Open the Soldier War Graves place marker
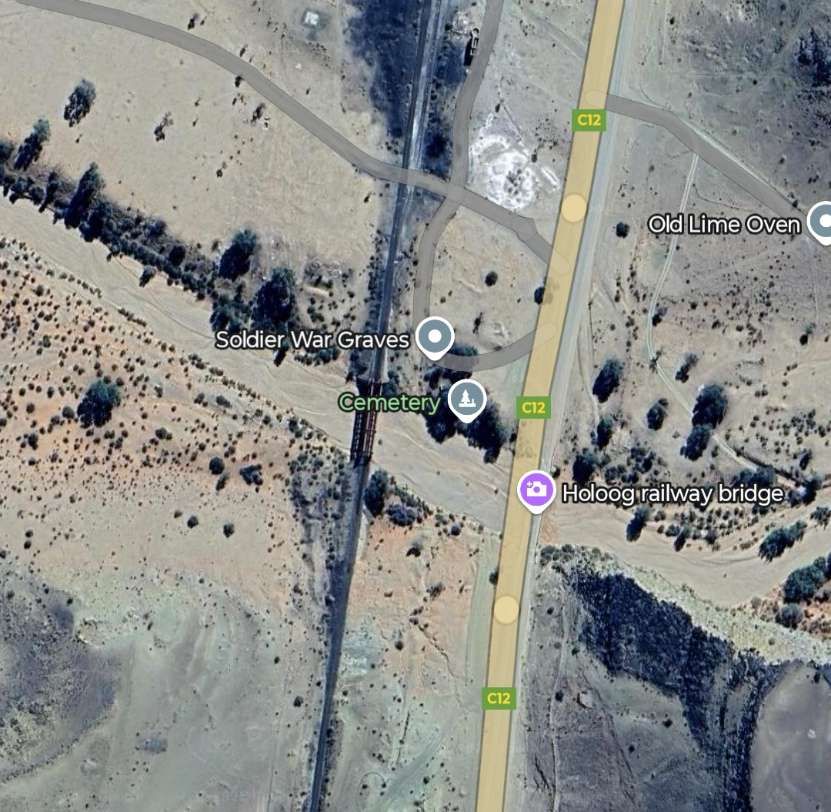 coord(434,337)
